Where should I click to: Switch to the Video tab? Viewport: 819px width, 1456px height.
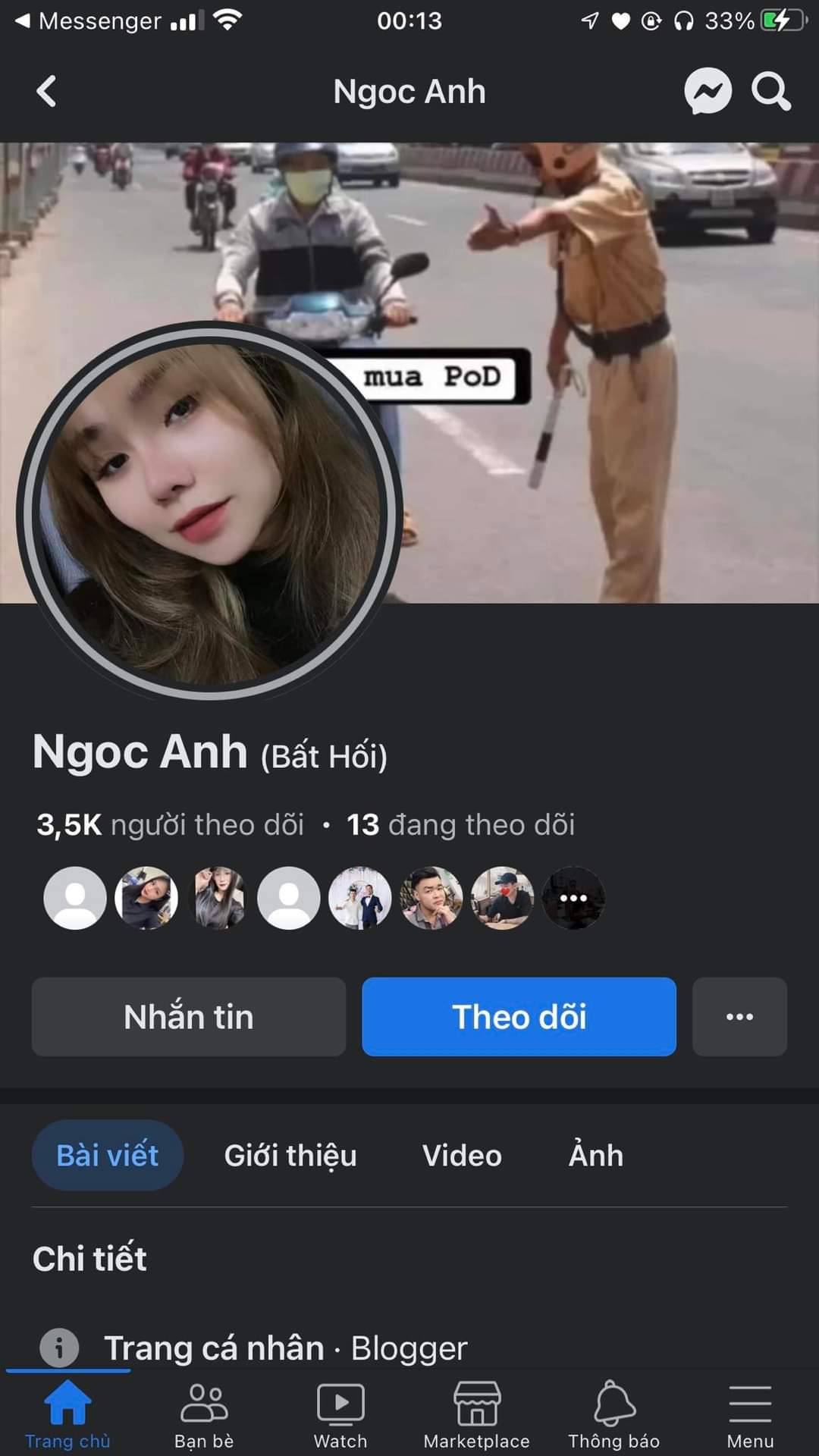(462, 1155)
